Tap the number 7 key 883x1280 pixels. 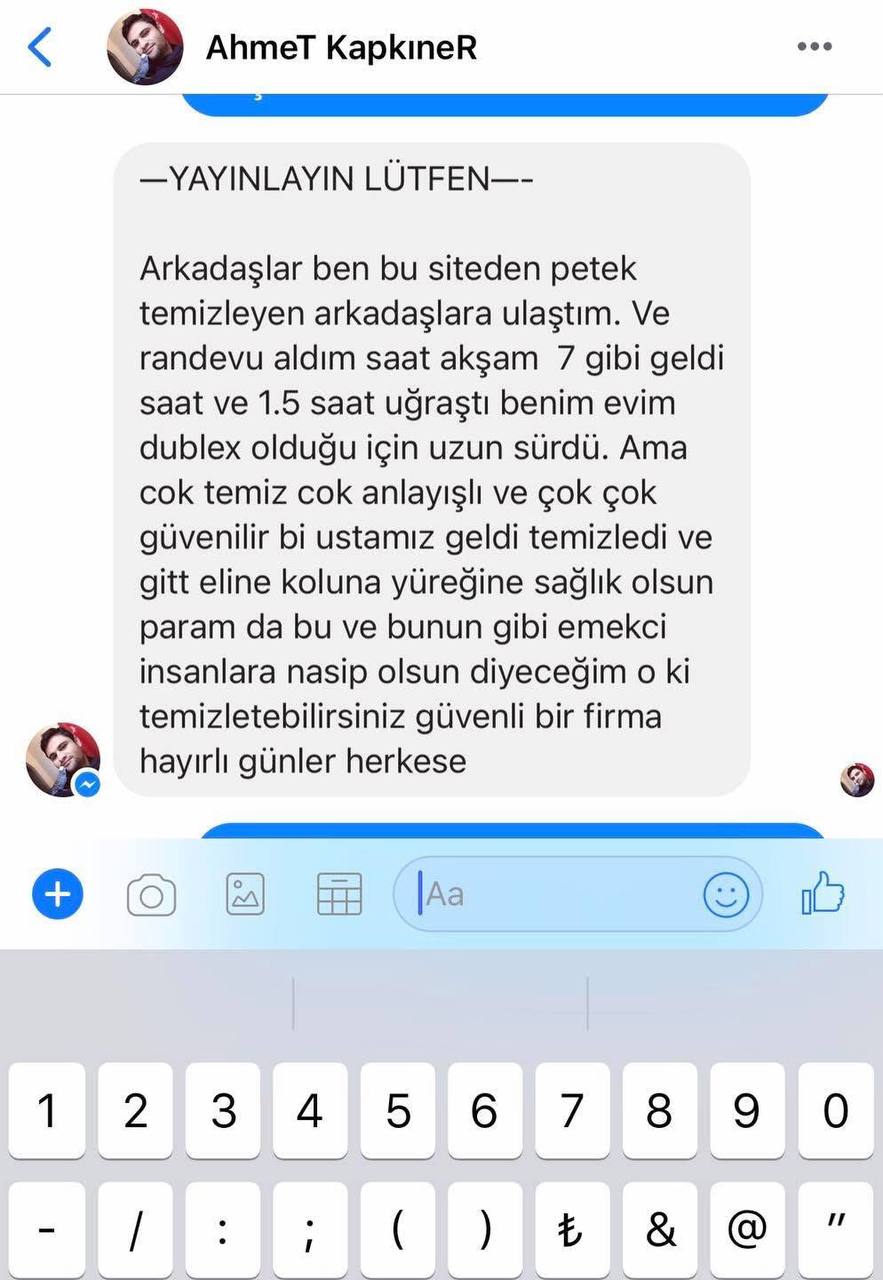(573, 1110)
